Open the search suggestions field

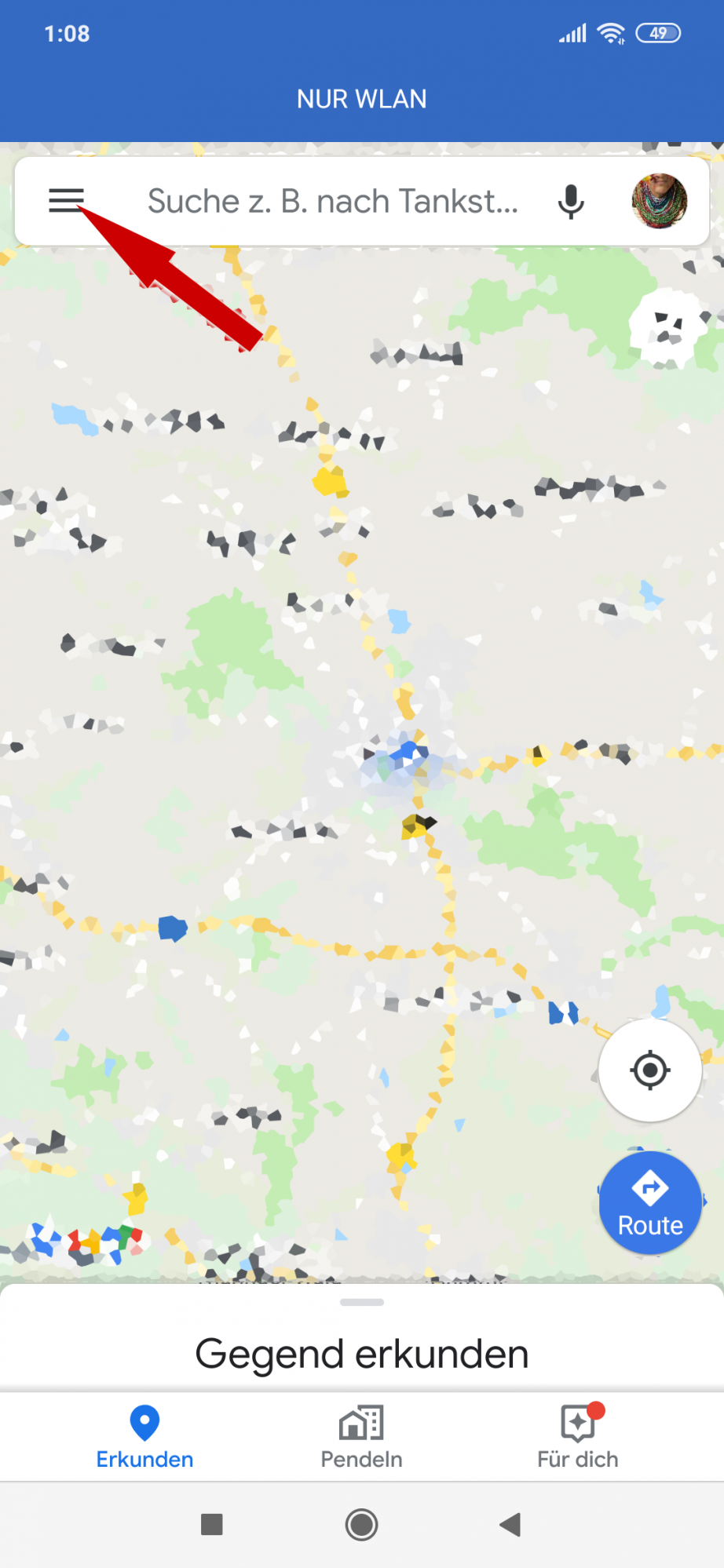click(330, 201)
